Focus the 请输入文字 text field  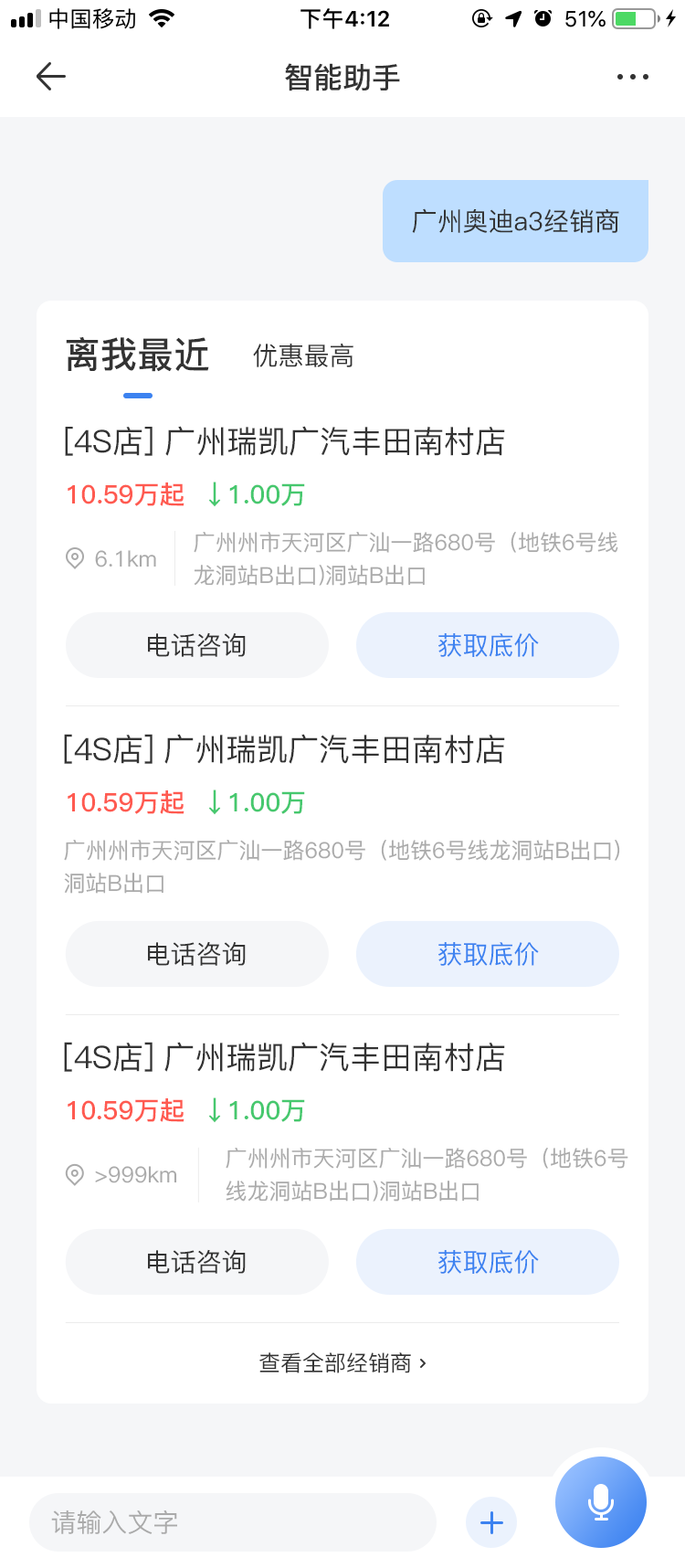pyautogui.click(x=233, y=1522)
